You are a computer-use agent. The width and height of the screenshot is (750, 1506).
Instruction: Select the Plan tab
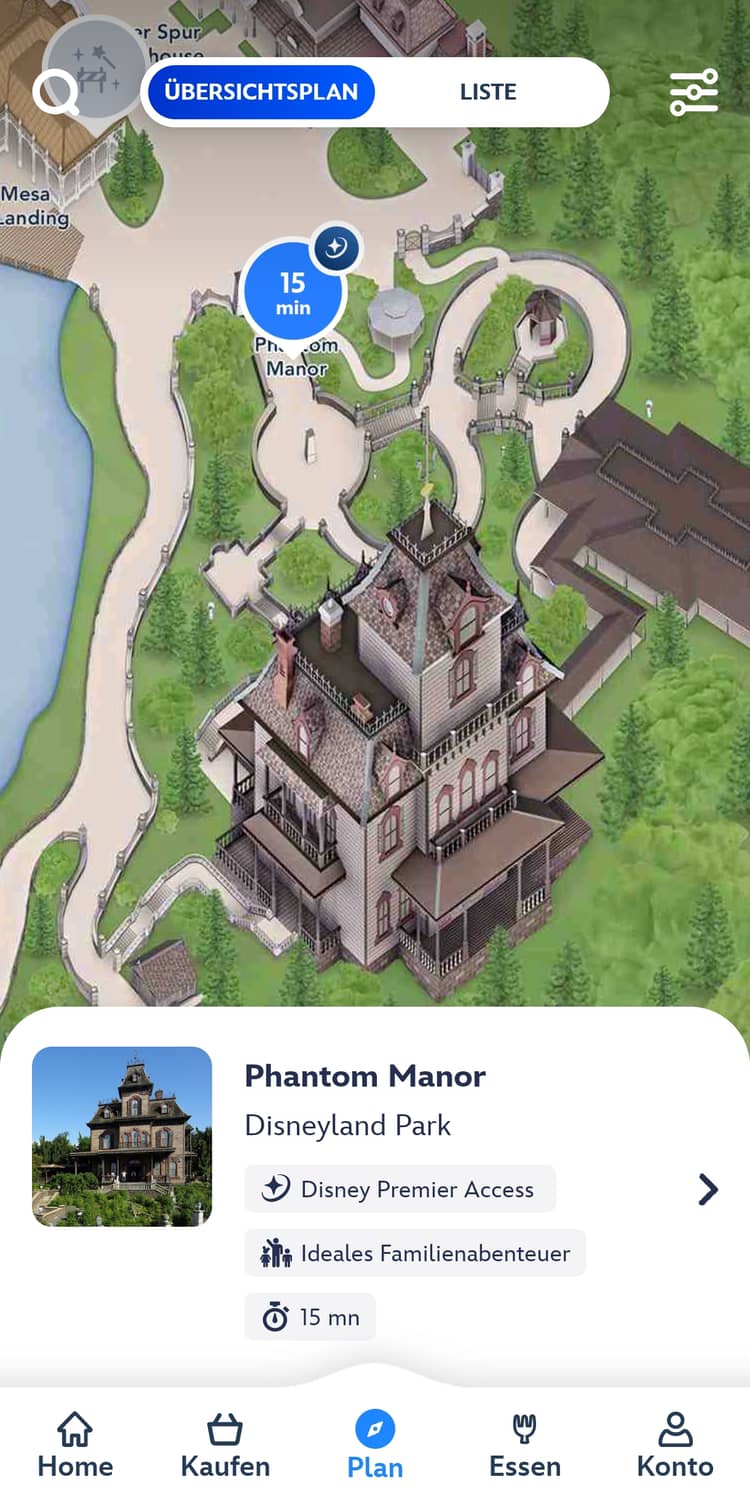(375, 1446)
